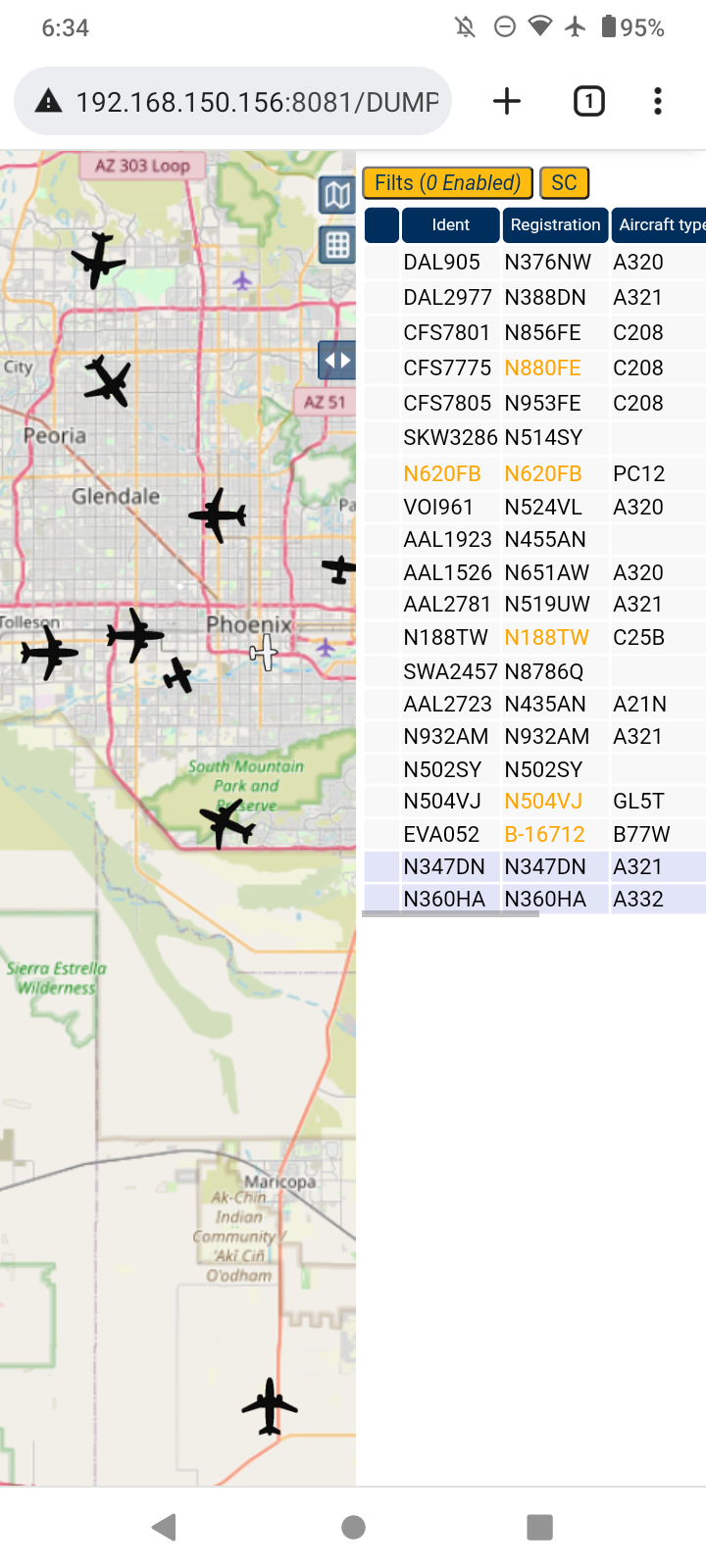Screen dimensions: 706x1568
Task: Sort by the Registration column header
Action: [555, 225]
